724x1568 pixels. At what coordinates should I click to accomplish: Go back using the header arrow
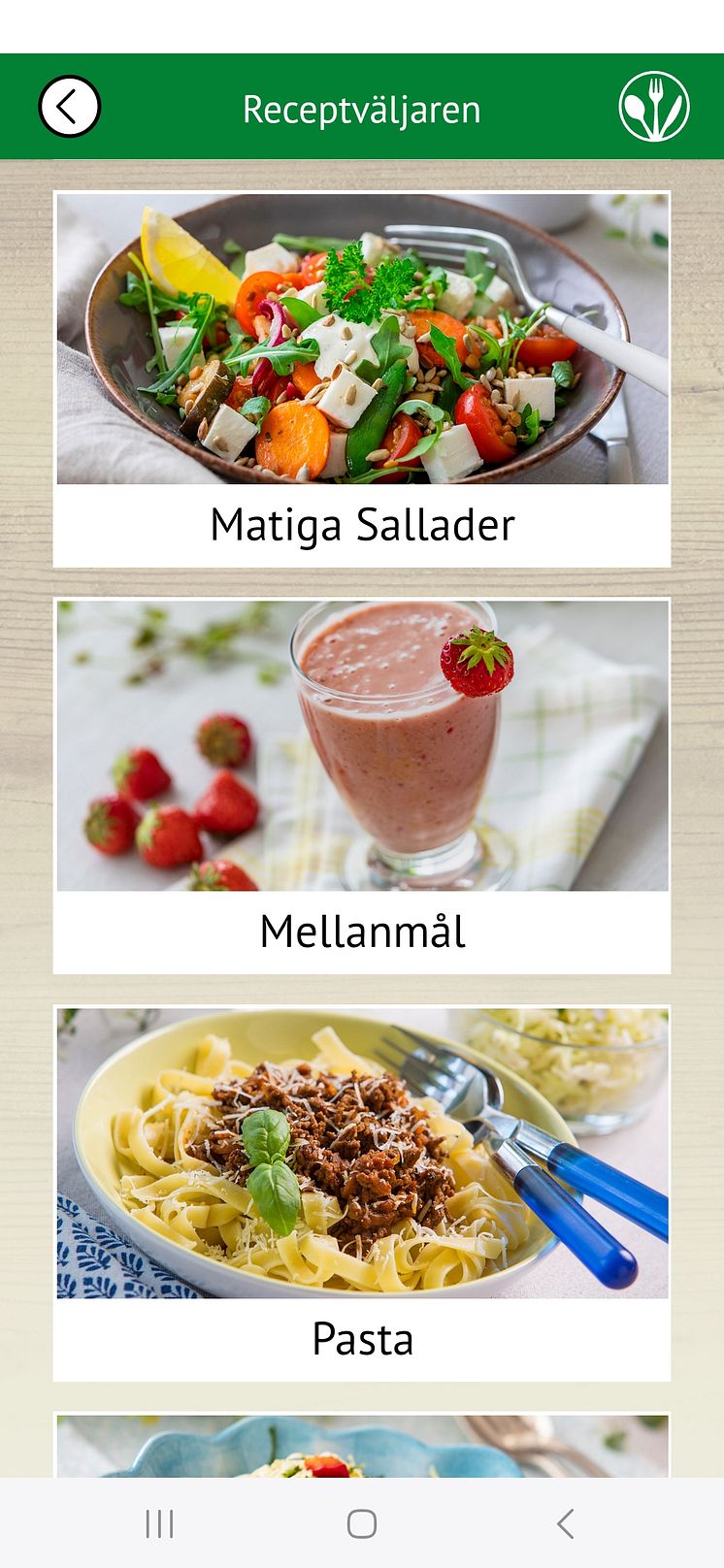69,107
